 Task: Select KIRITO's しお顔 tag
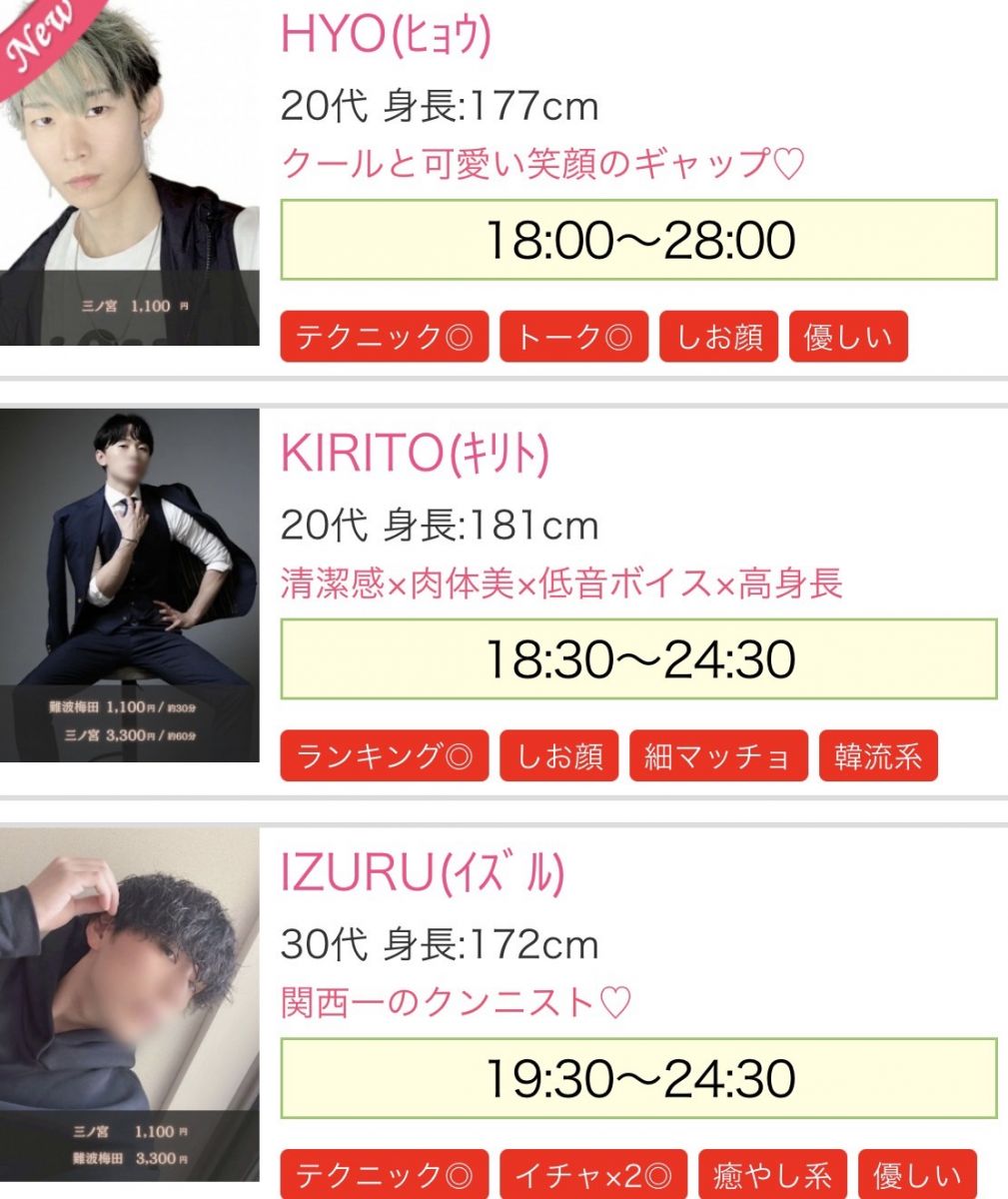coord(558,756)
